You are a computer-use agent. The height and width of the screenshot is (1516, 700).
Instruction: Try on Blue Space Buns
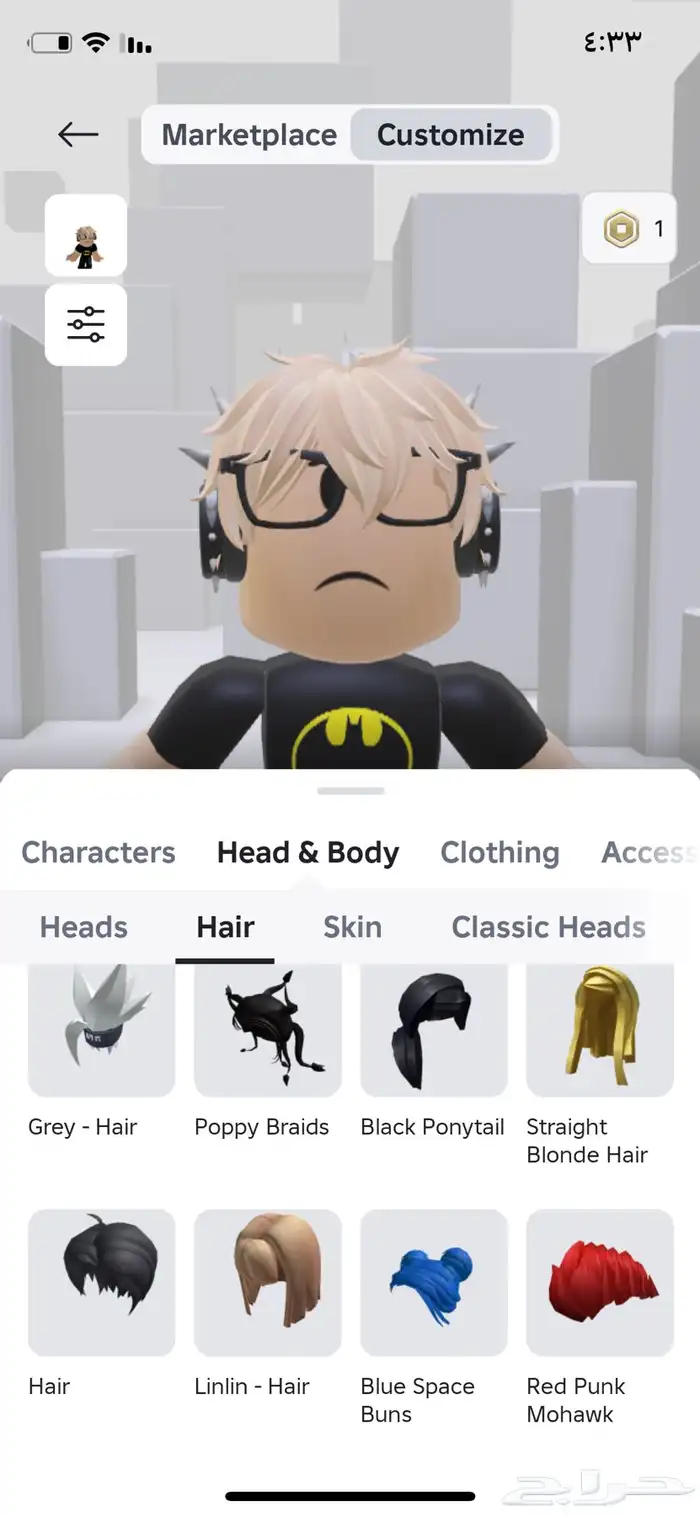click(433, 1282)
